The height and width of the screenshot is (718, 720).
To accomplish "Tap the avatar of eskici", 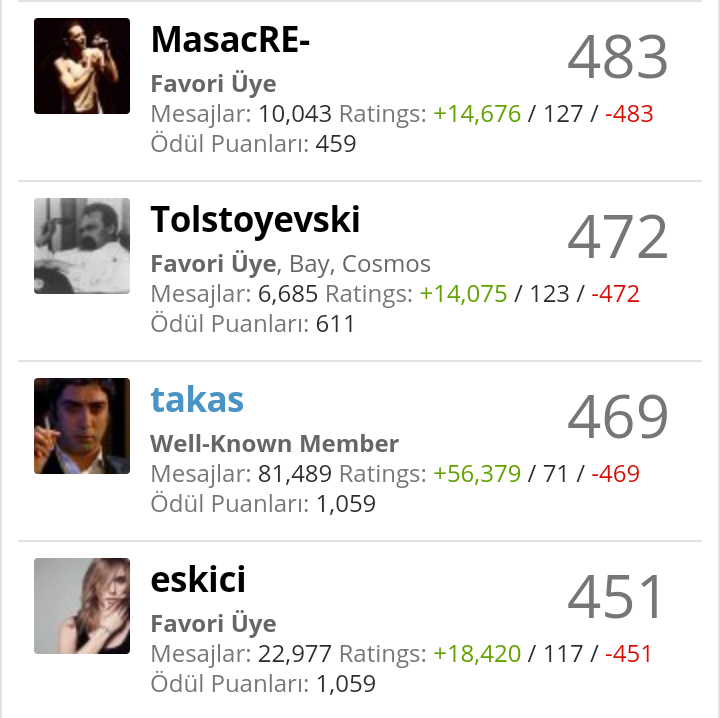I will [82, 606].
